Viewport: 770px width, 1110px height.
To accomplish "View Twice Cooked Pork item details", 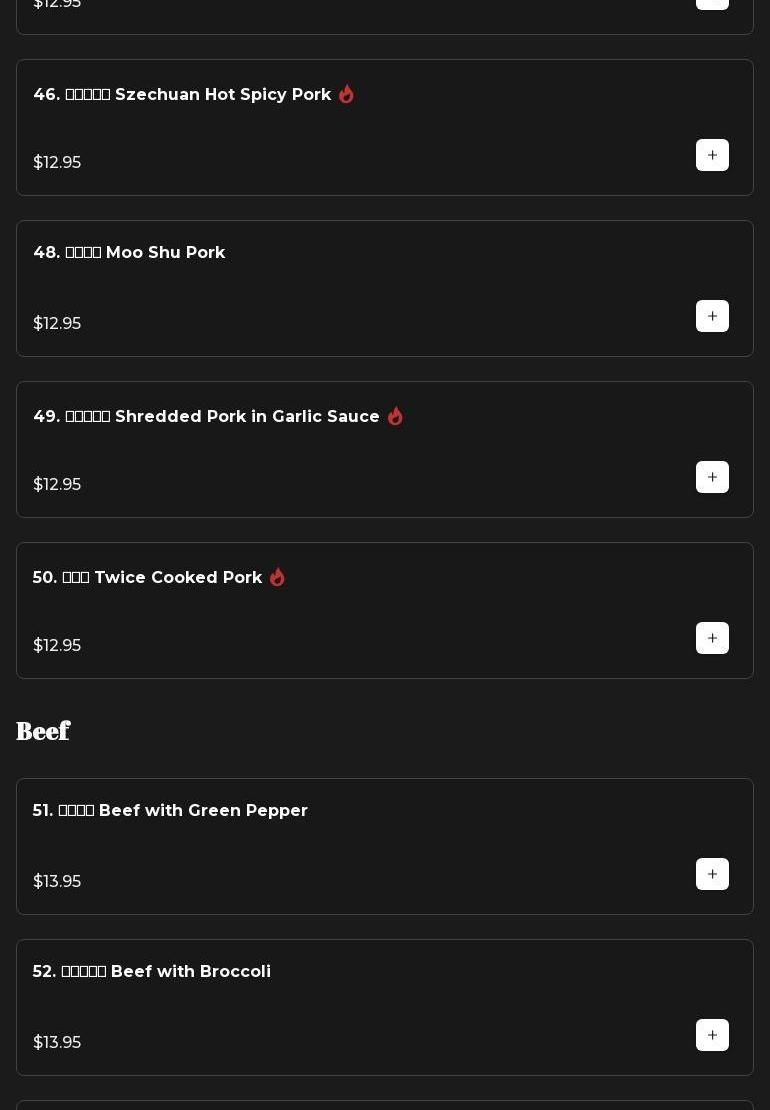I will coord(178,578).
